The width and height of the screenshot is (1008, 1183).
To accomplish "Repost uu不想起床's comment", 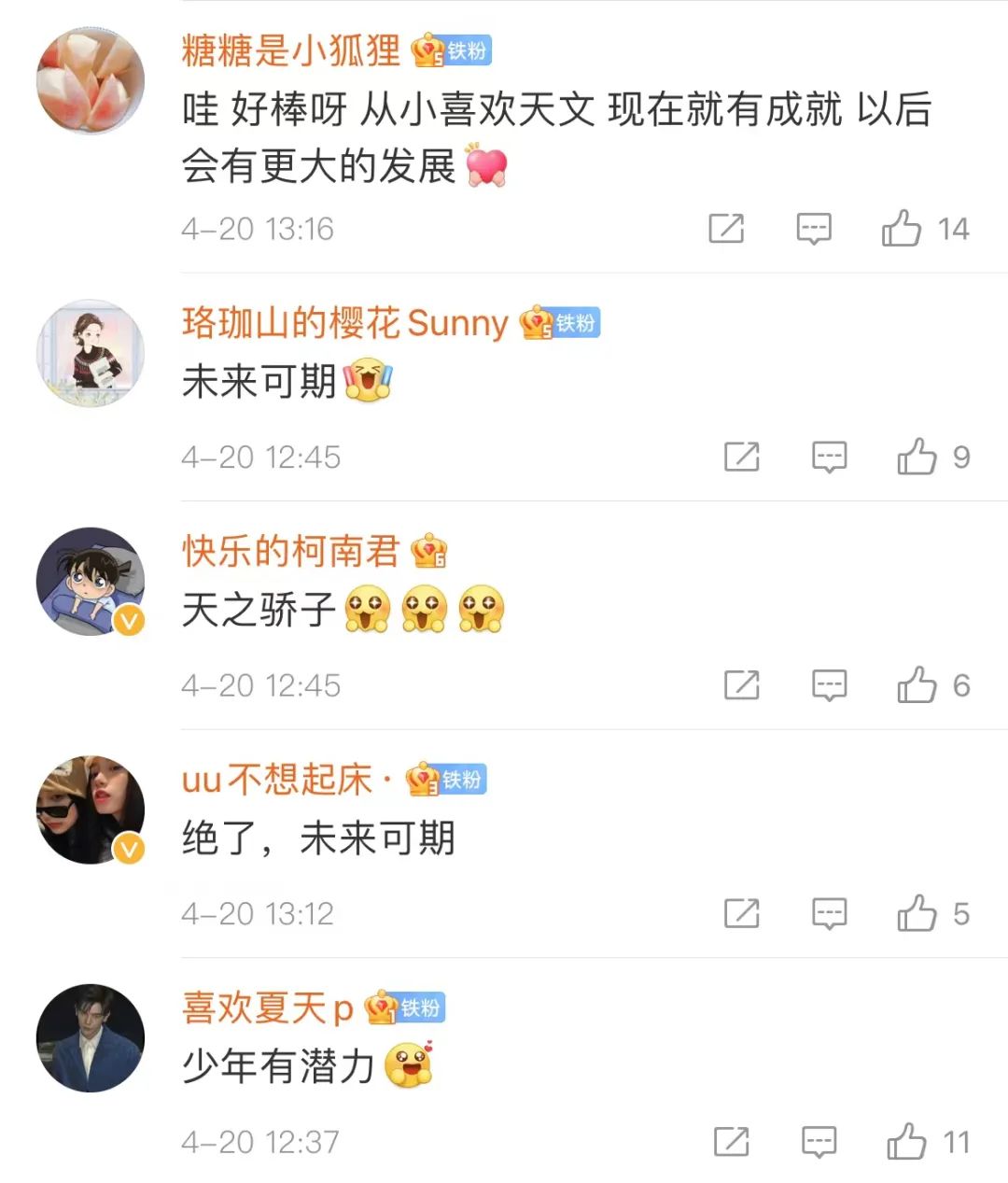I will [x=742, y=913].
